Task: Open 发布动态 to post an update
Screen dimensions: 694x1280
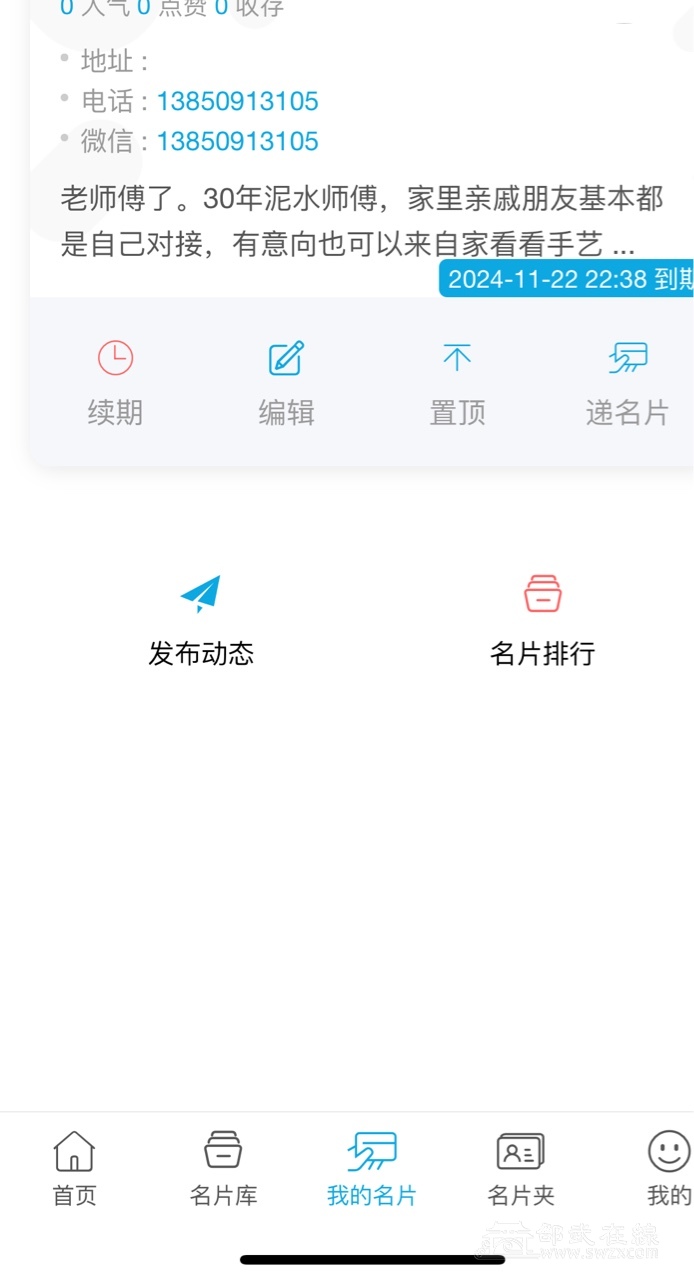Action: [x=201, y=620]
